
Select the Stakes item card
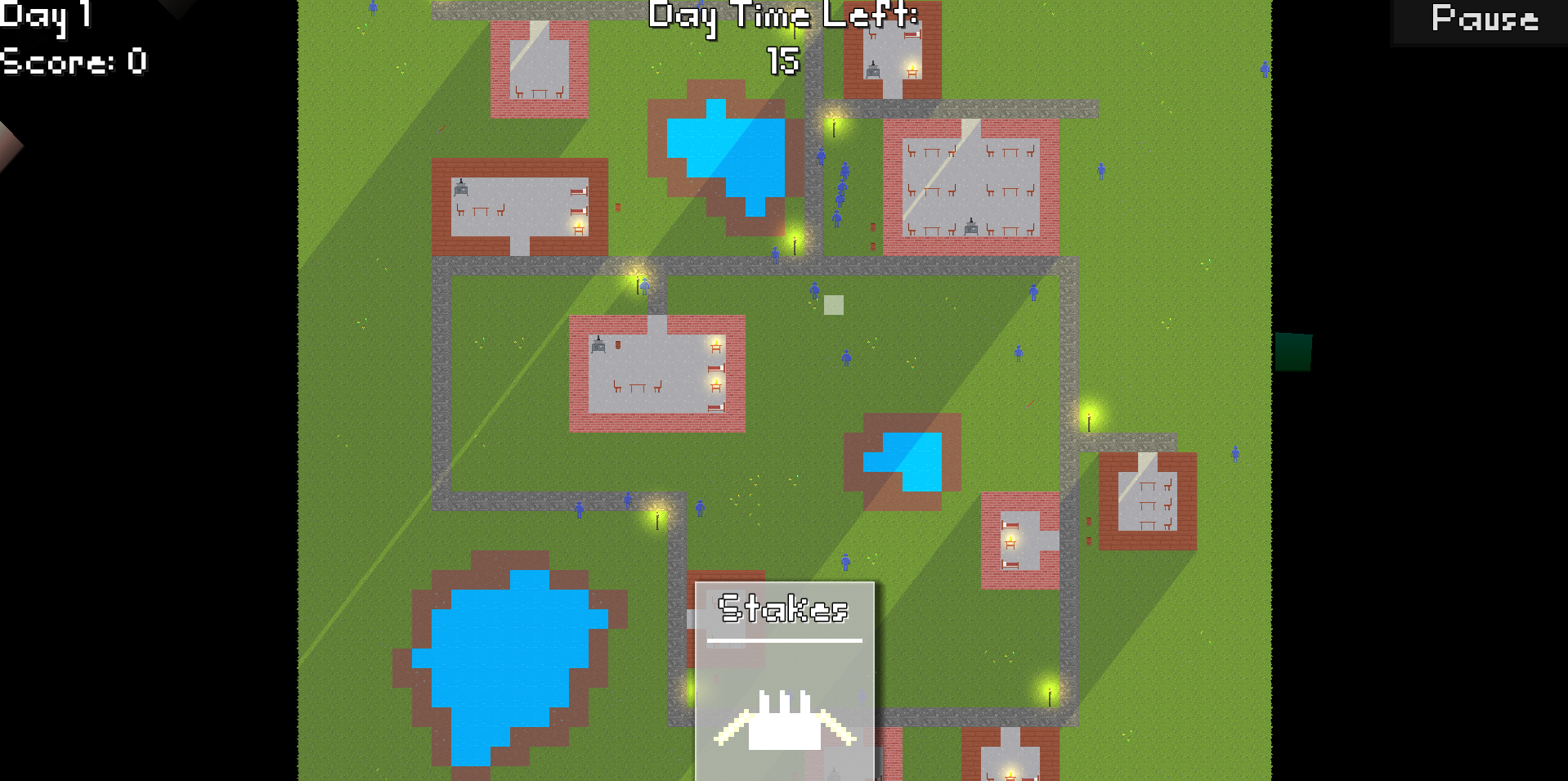[x=785, y=681]
